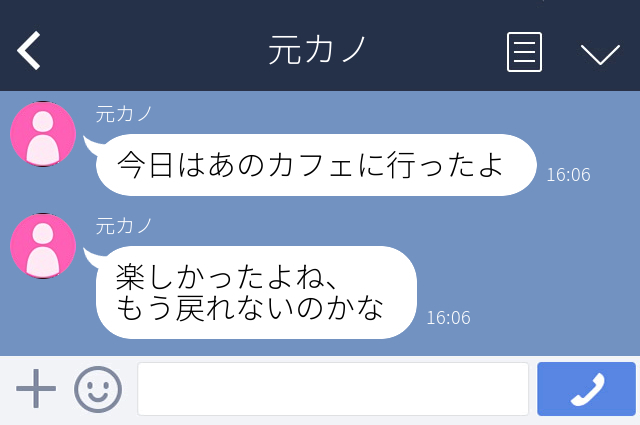Screen dimensions: 640x425
Task: Open 元カノ's profile from the café message avatar
Action: pos(43,134)
